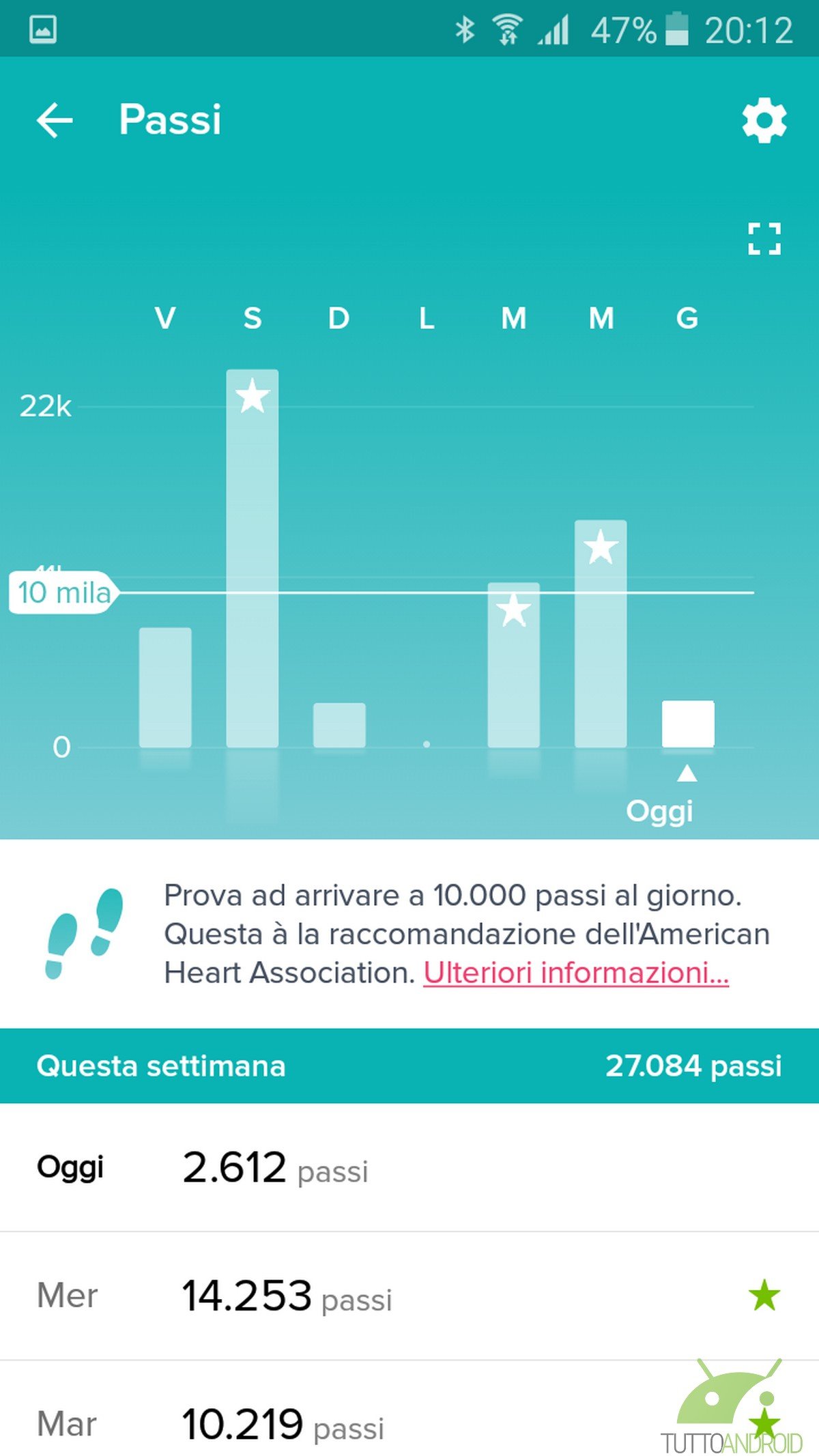
Task: Open the Ulteriori informazioni link
Action: pyautogui.click(x=576, y=972)
